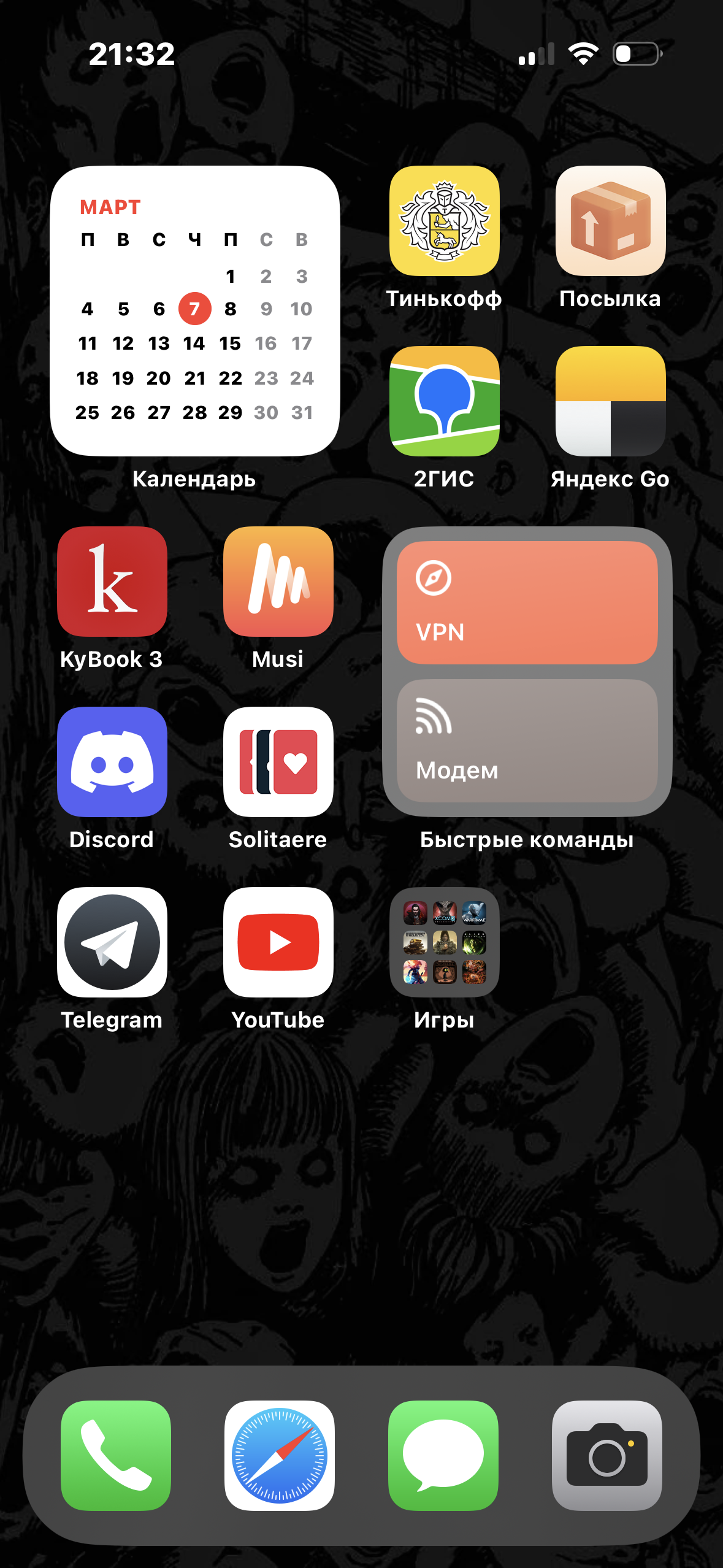Open the Игры folder
The image size is (723, 1568).
pyautogui.click(x=445, y=942)
